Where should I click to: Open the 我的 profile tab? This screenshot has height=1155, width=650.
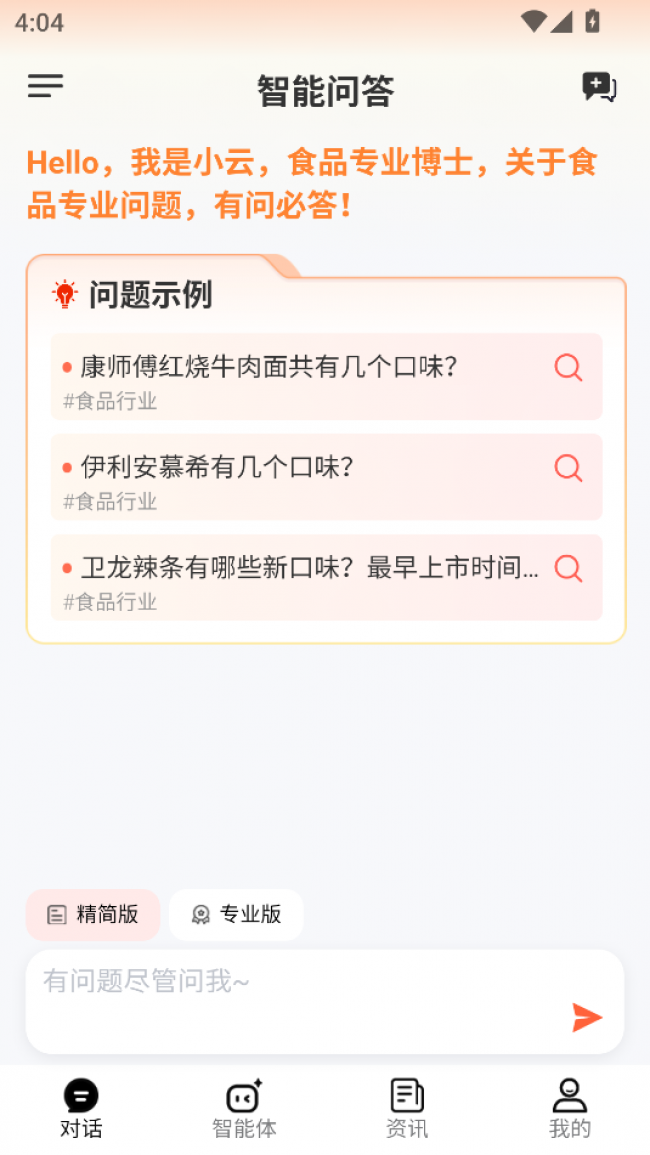point(570,1109)
